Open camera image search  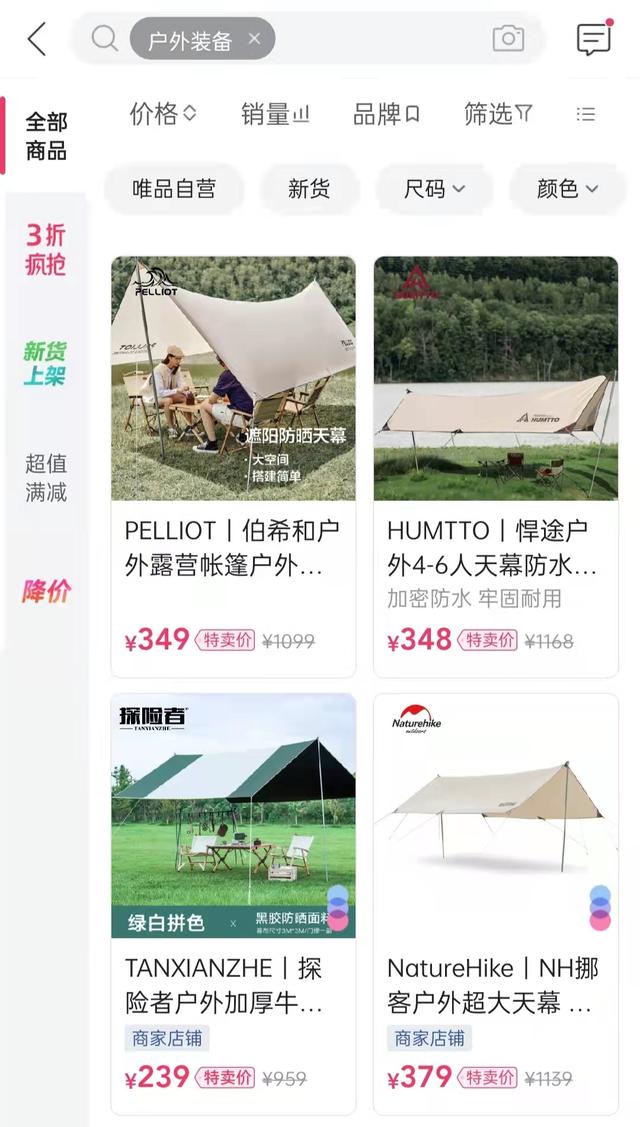click(x=508, y=39)
